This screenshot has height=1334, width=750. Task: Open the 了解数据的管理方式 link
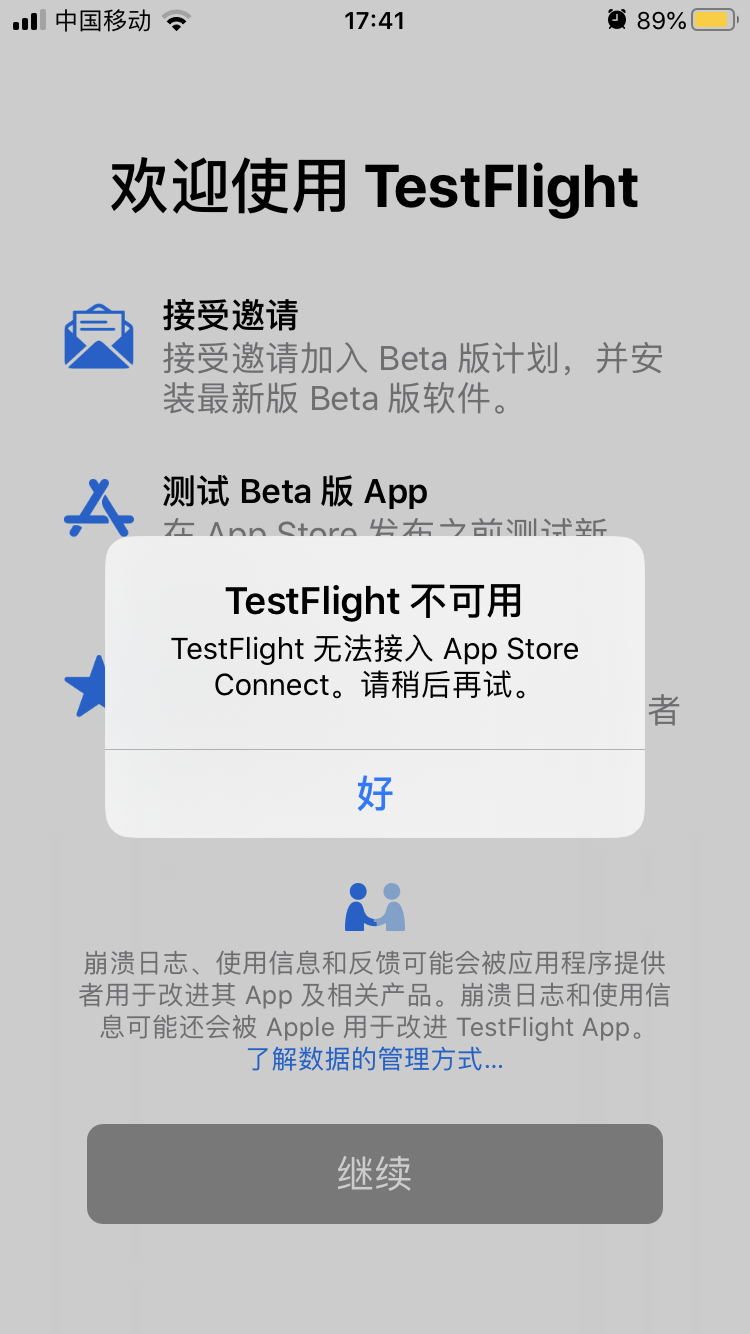click(375, 1059)
